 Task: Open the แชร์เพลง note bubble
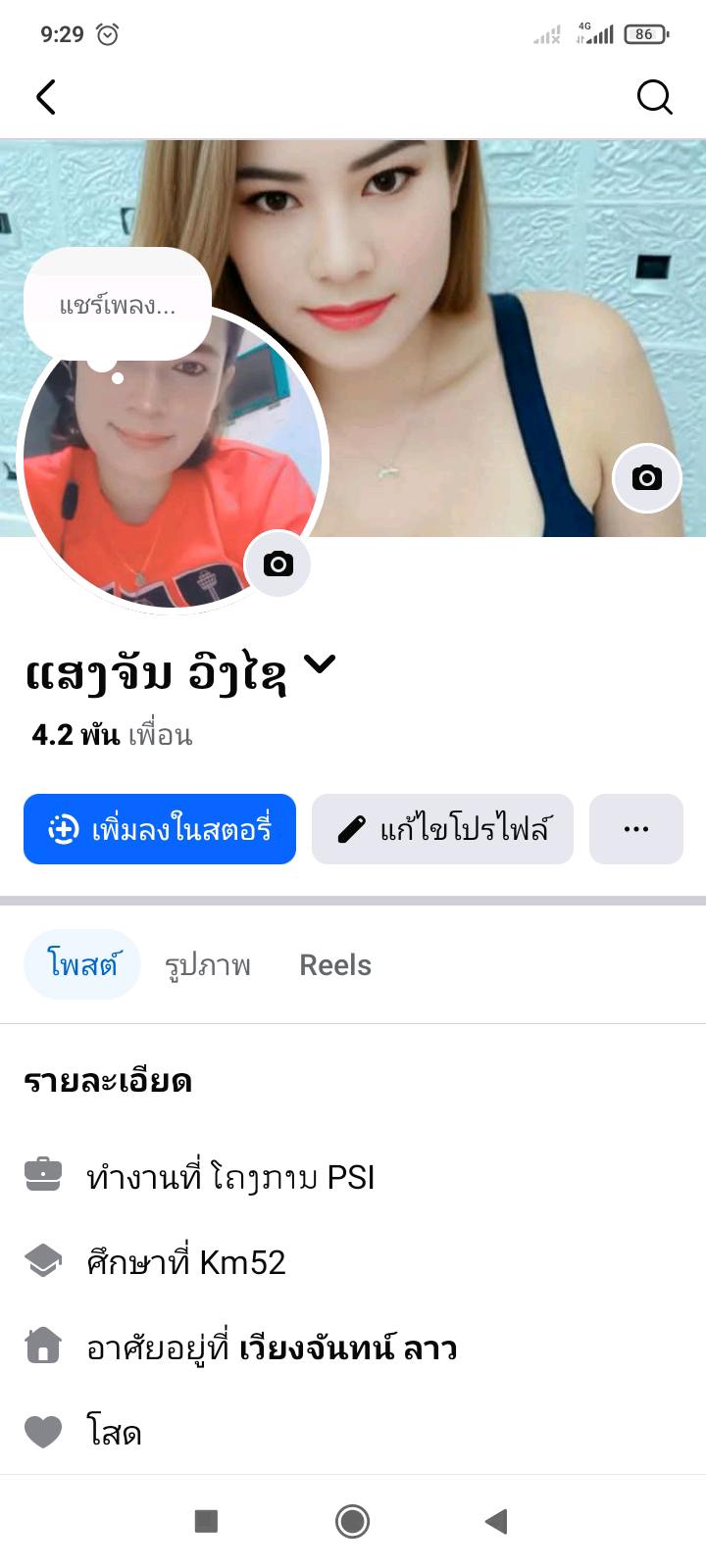tap(118, 305)
